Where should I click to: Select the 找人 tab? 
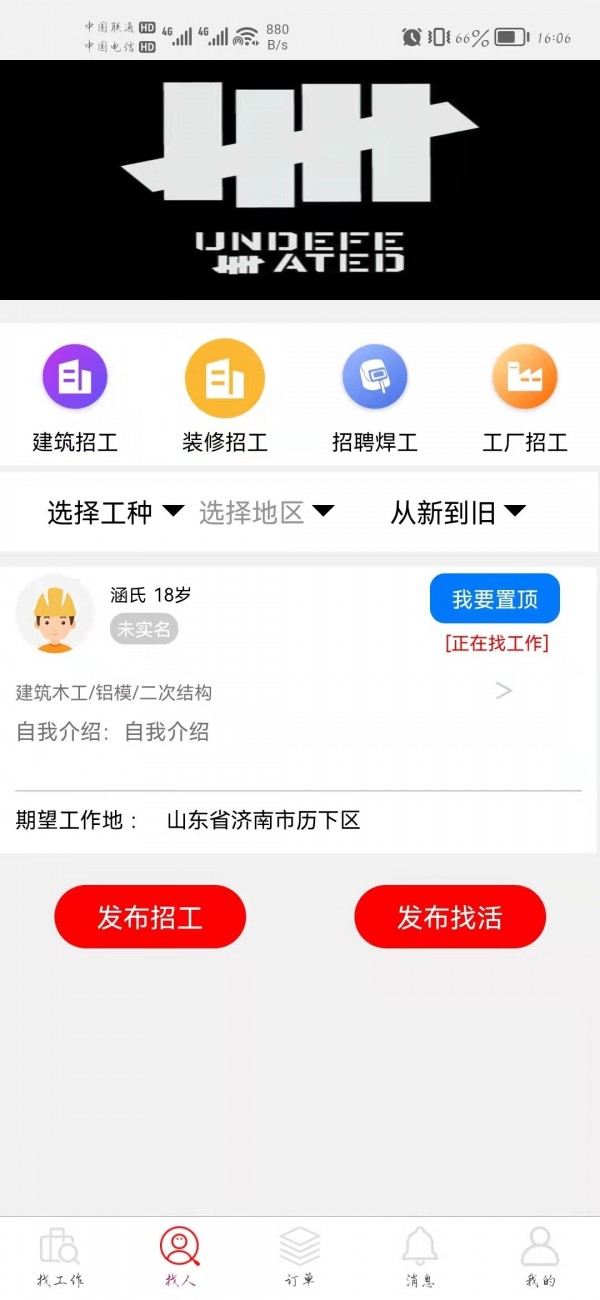[x=180, y=1258]
